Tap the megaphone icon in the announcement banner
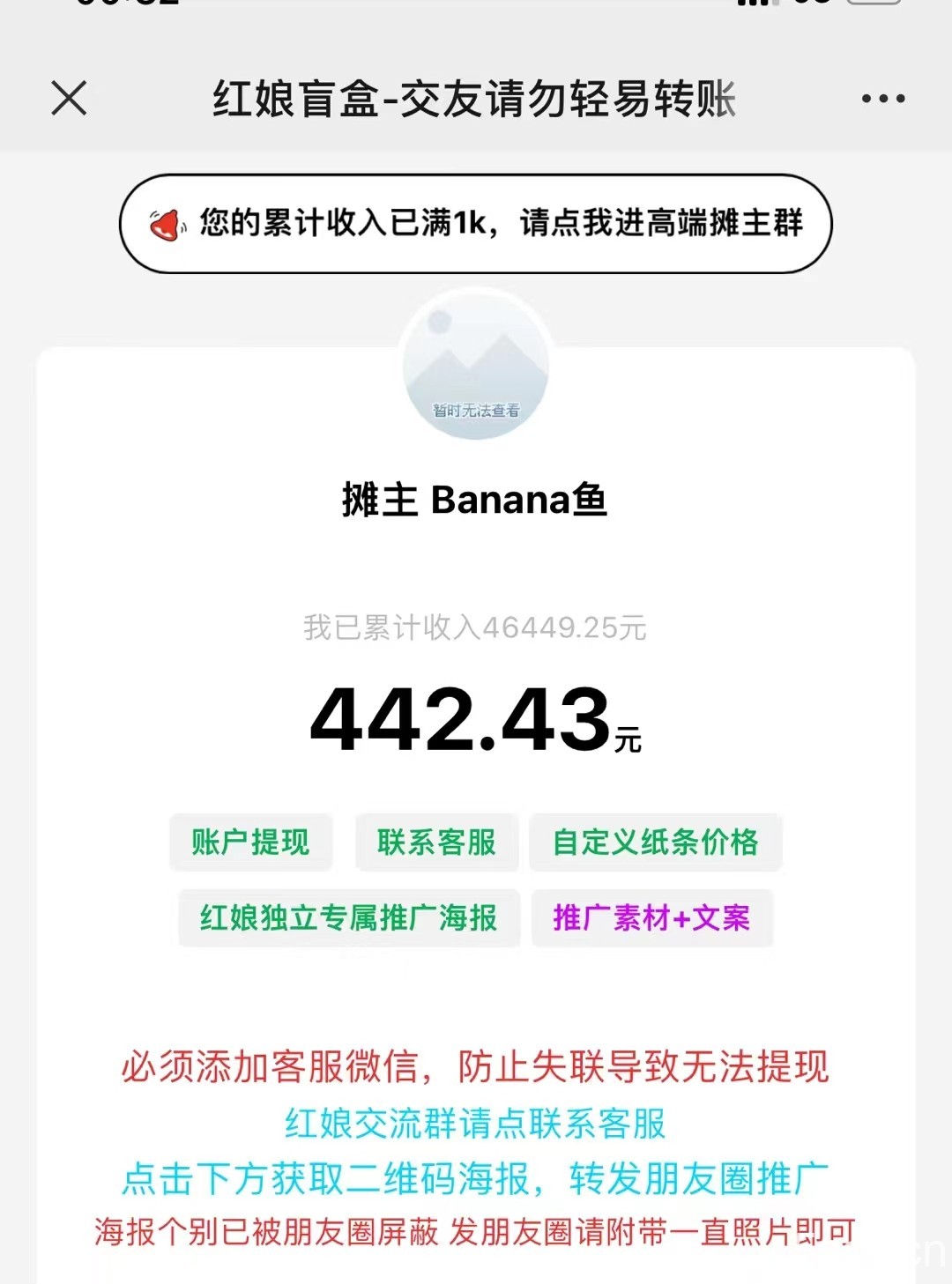 [167, 224]
